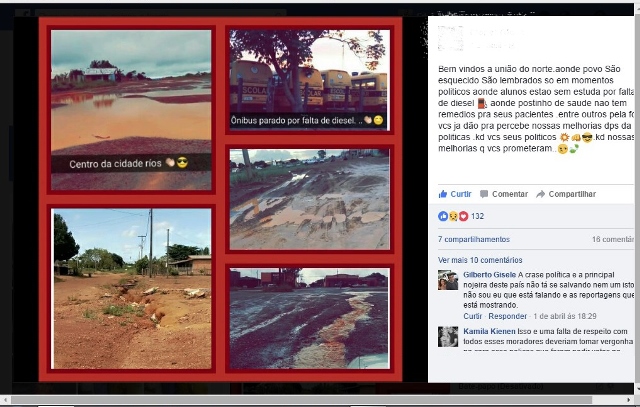View who reacted to the post
The image size is (640, 407).
tap(461, 216)
